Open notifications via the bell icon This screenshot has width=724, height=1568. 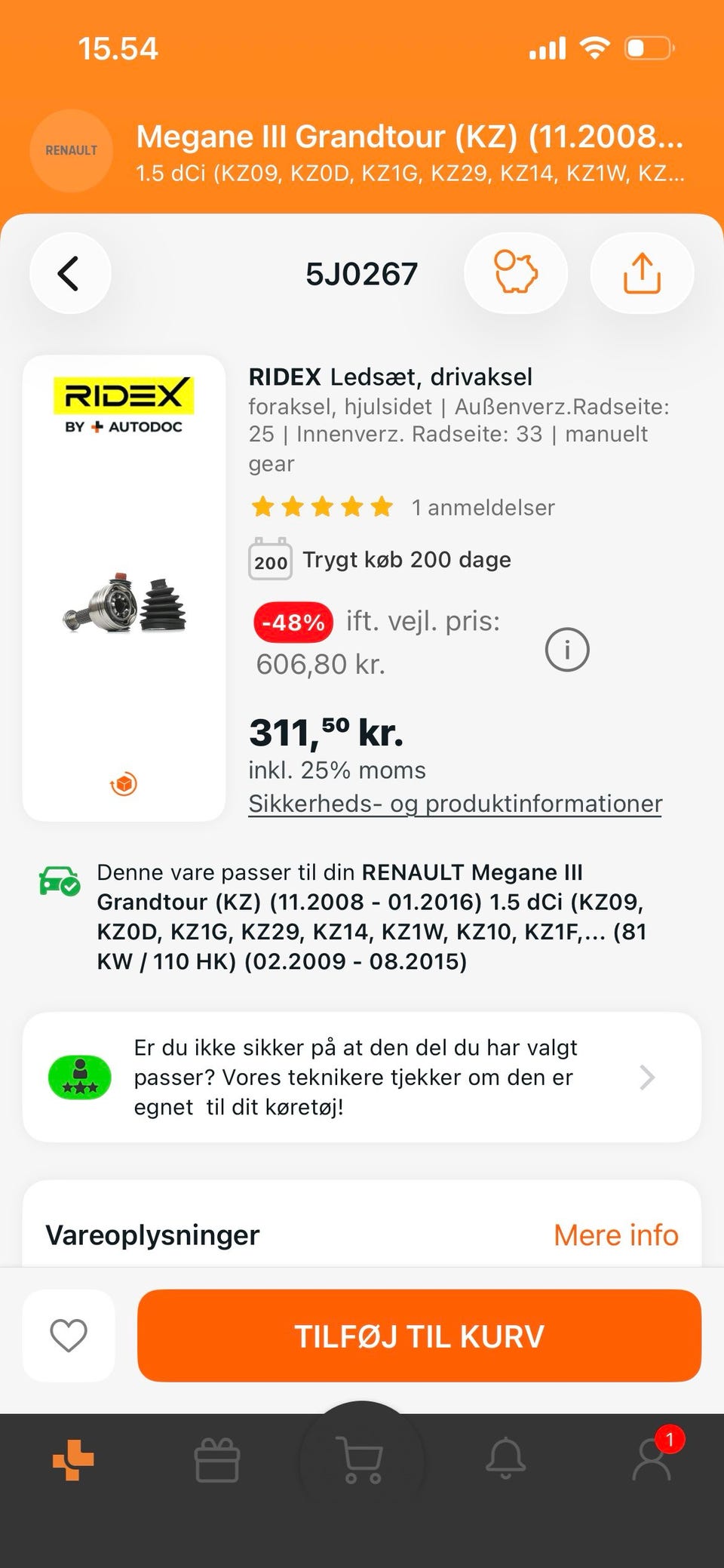pyautogui.click(x=507, y=1460)
